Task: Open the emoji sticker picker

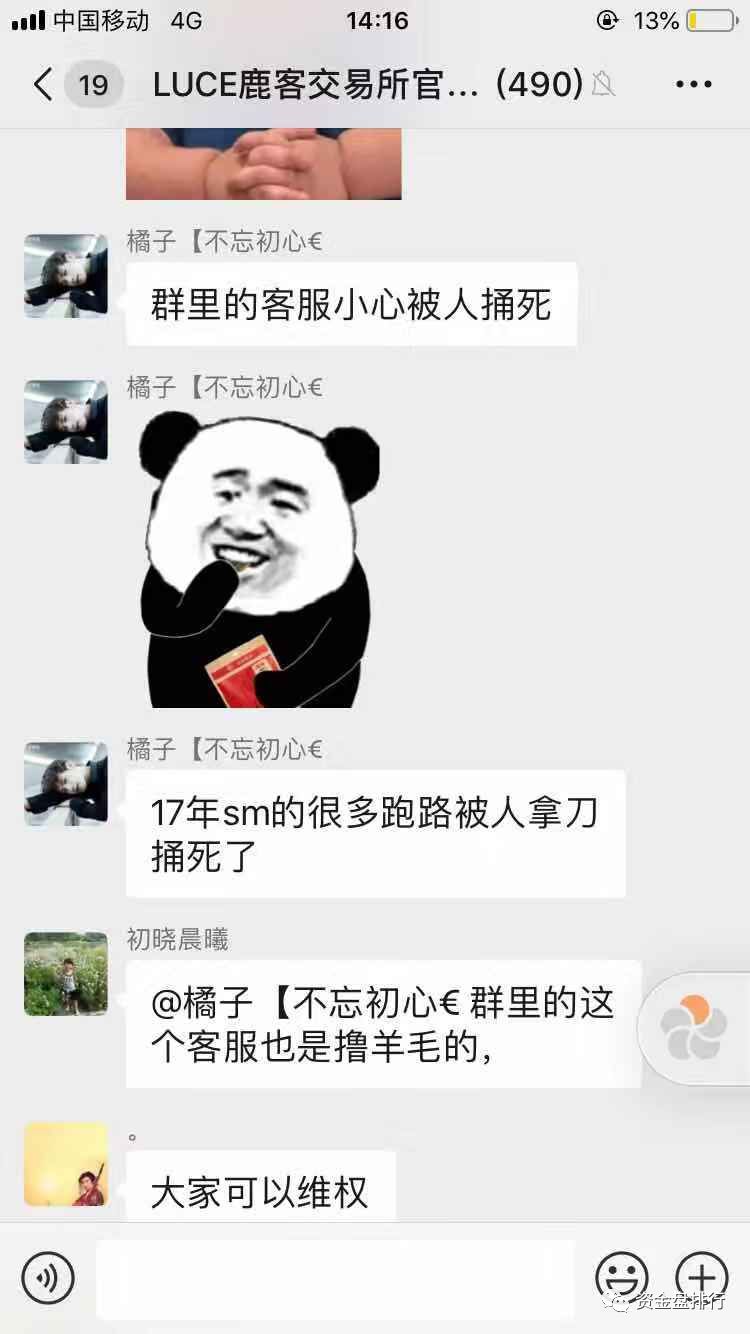Action: 622,1278
